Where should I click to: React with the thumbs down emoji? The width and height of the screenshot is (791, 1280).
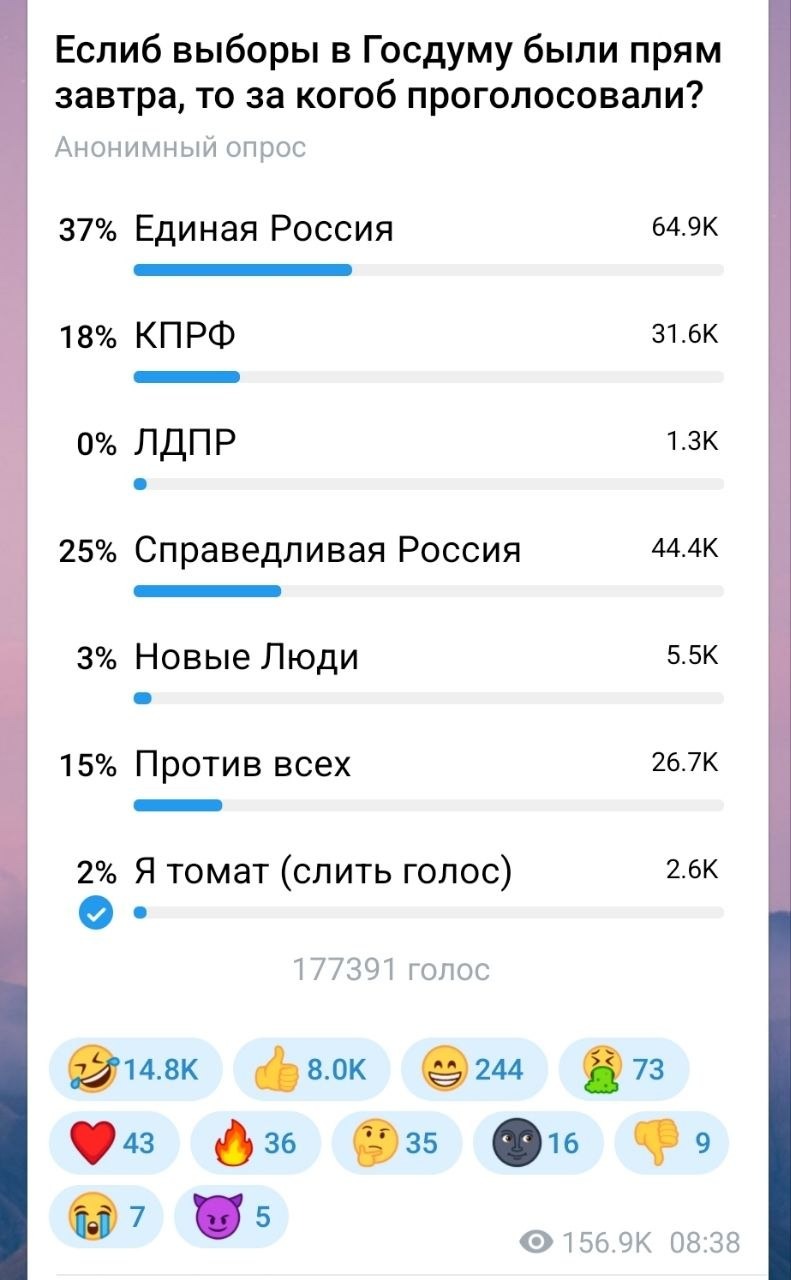671,1142
